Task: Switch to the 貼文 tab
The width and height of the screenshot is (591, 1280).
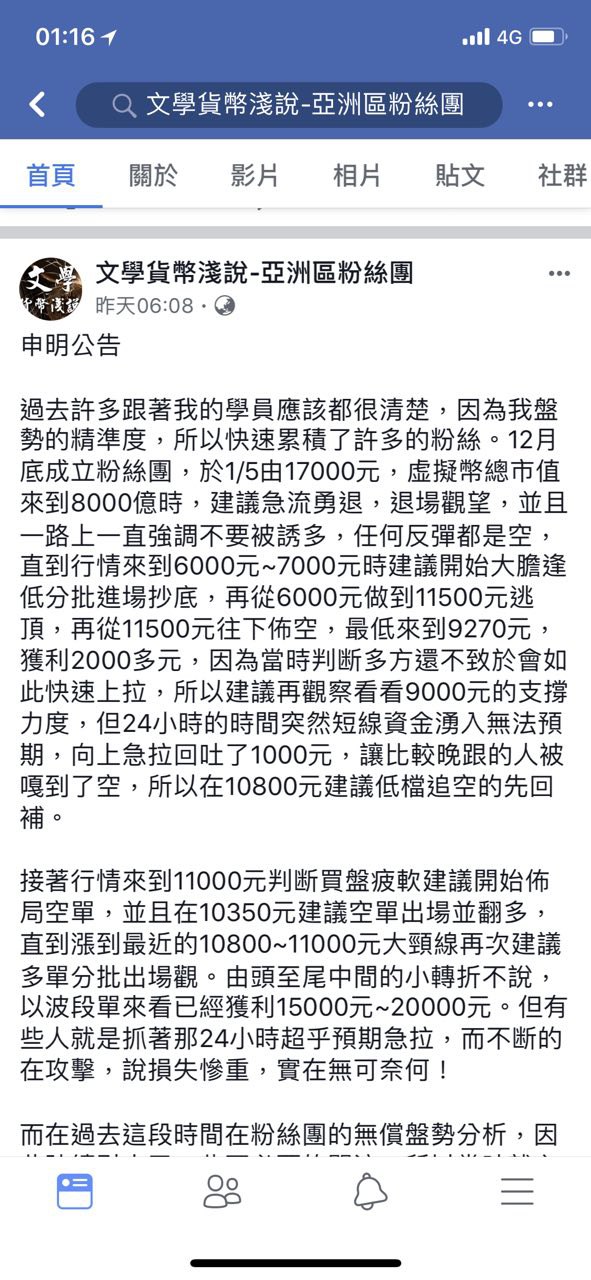Action: pos(460,176)
